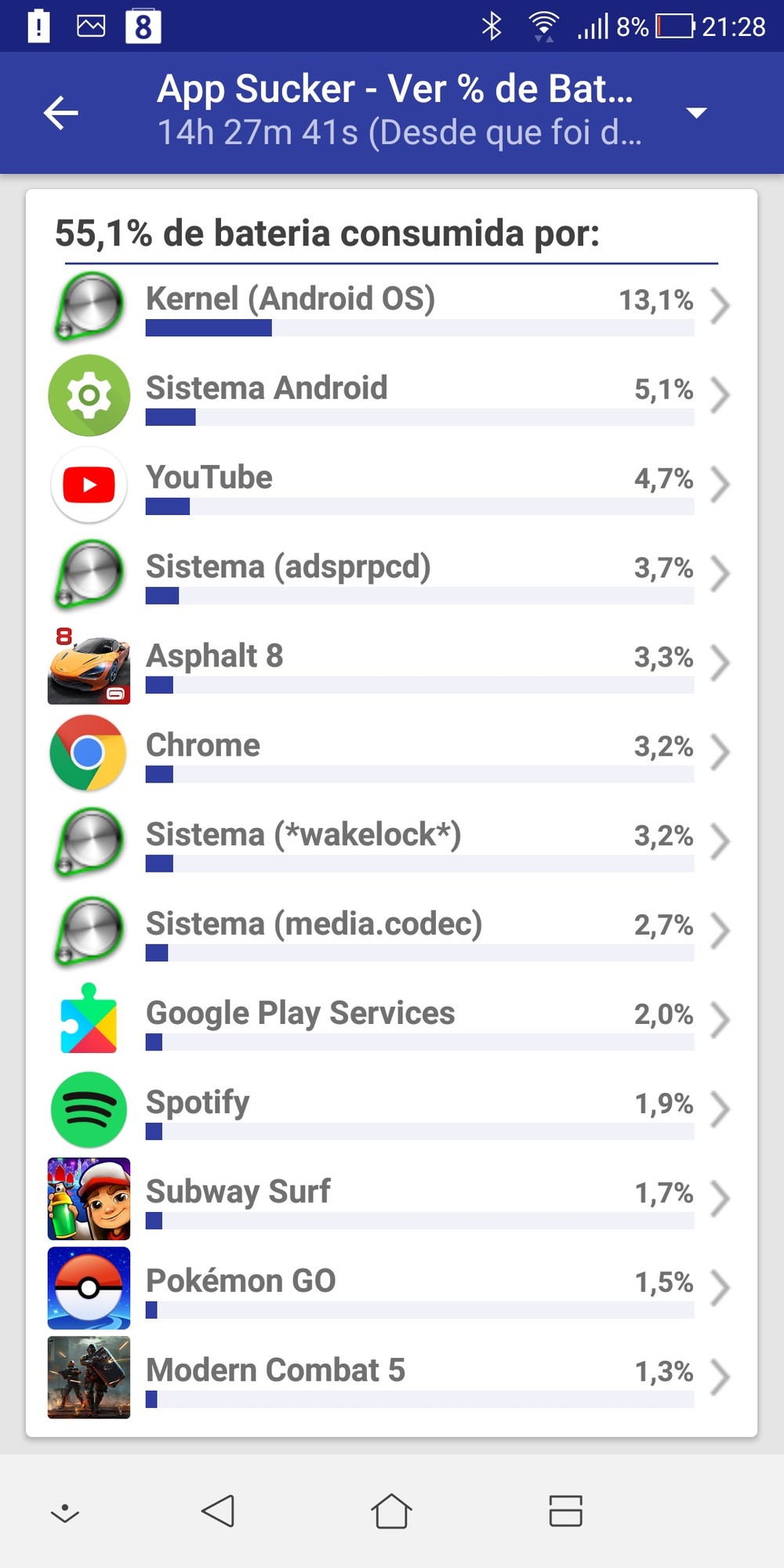Go back using the app bar arrow
This screenshot has height=1568, width=784.
pos(61,113)
